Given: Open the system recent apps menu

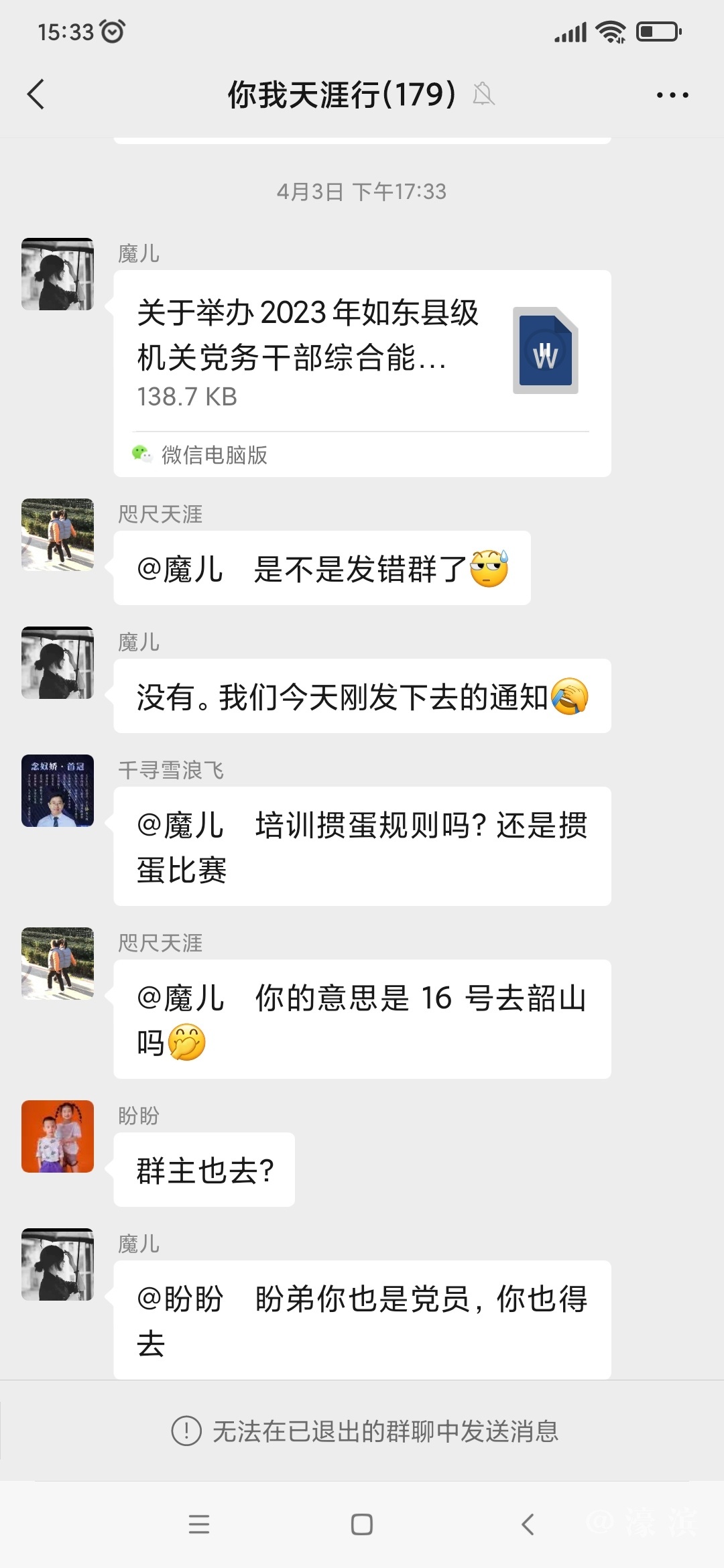Looking at the screenshot, I should [199, 1524].
